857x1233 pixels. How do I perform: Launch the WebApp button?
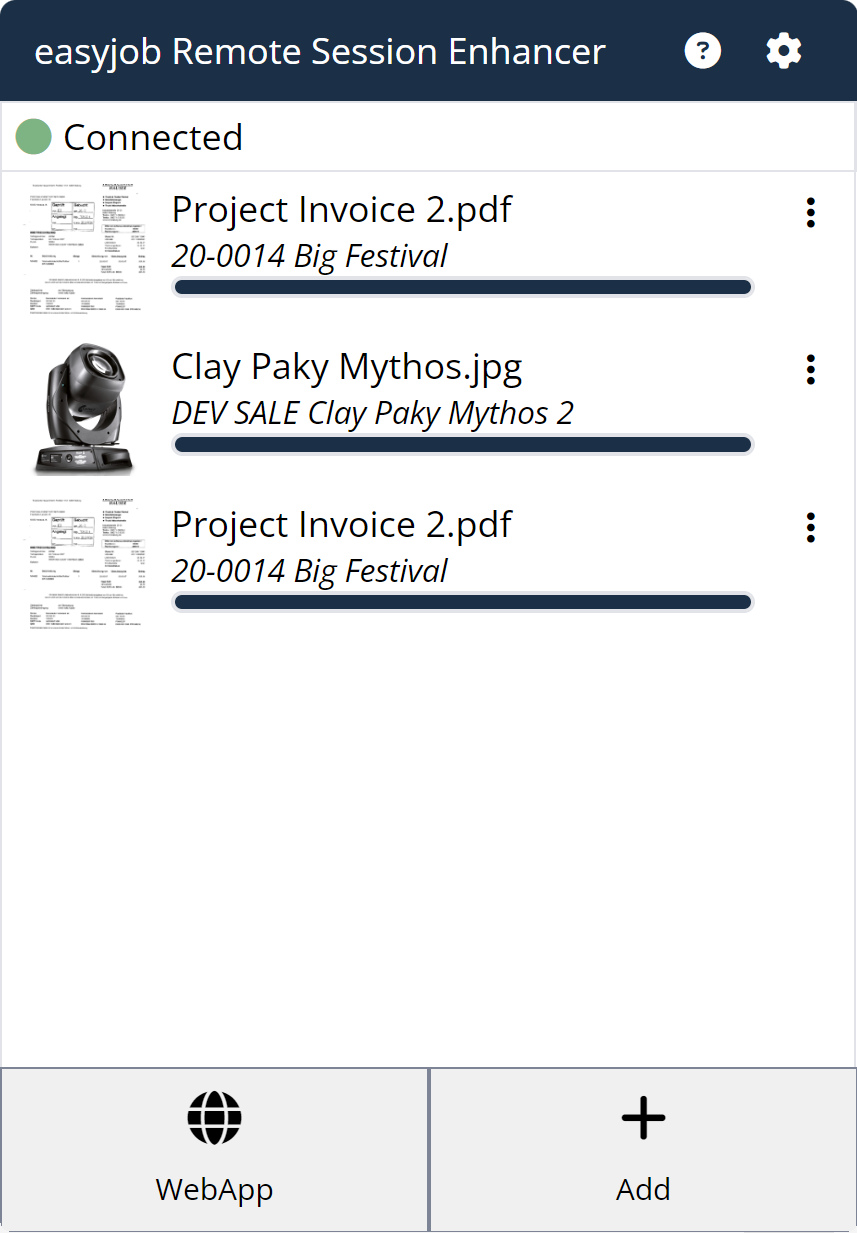[215, 1149]
